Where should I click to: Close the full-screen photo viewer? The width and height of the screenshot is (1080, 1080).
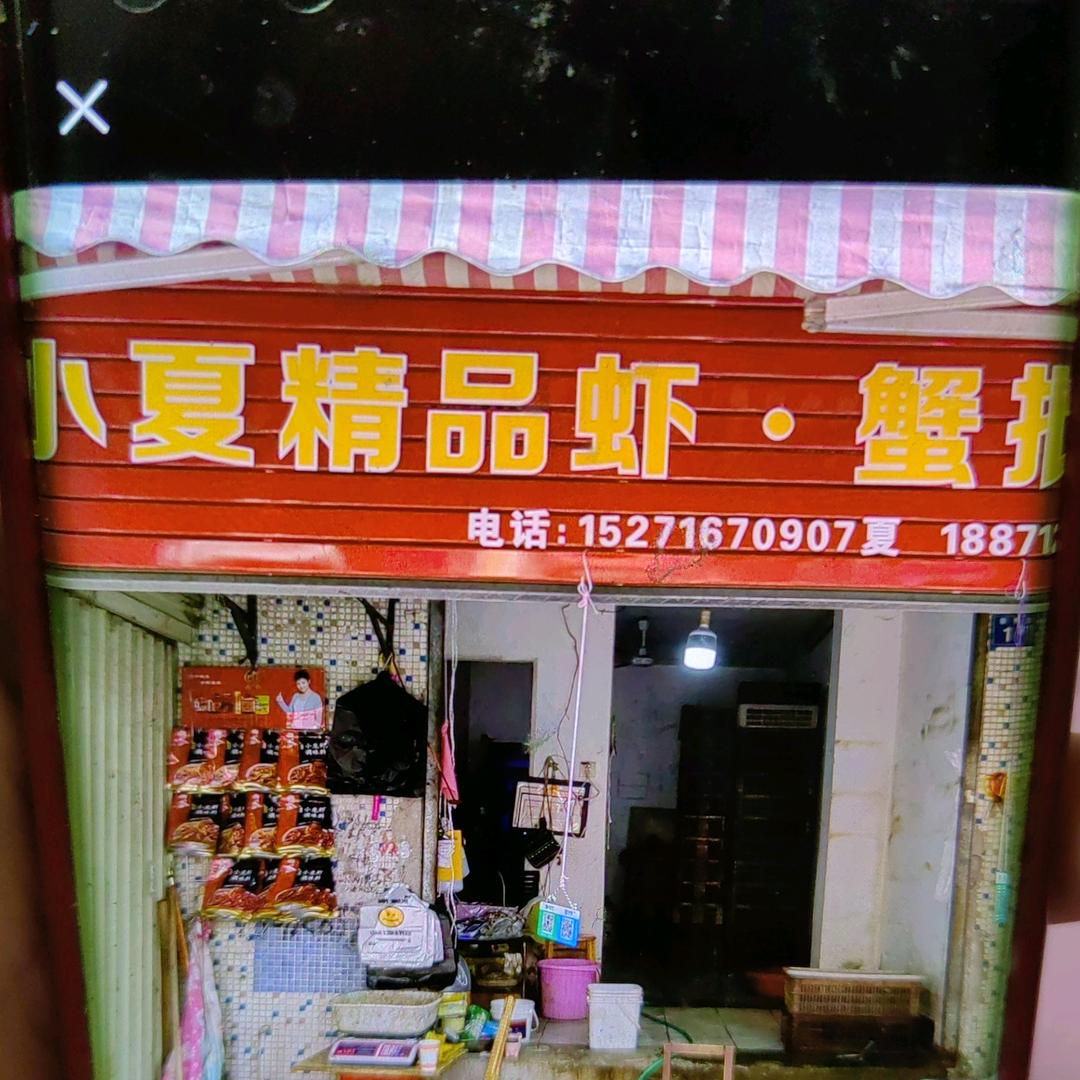pos(82,107)
